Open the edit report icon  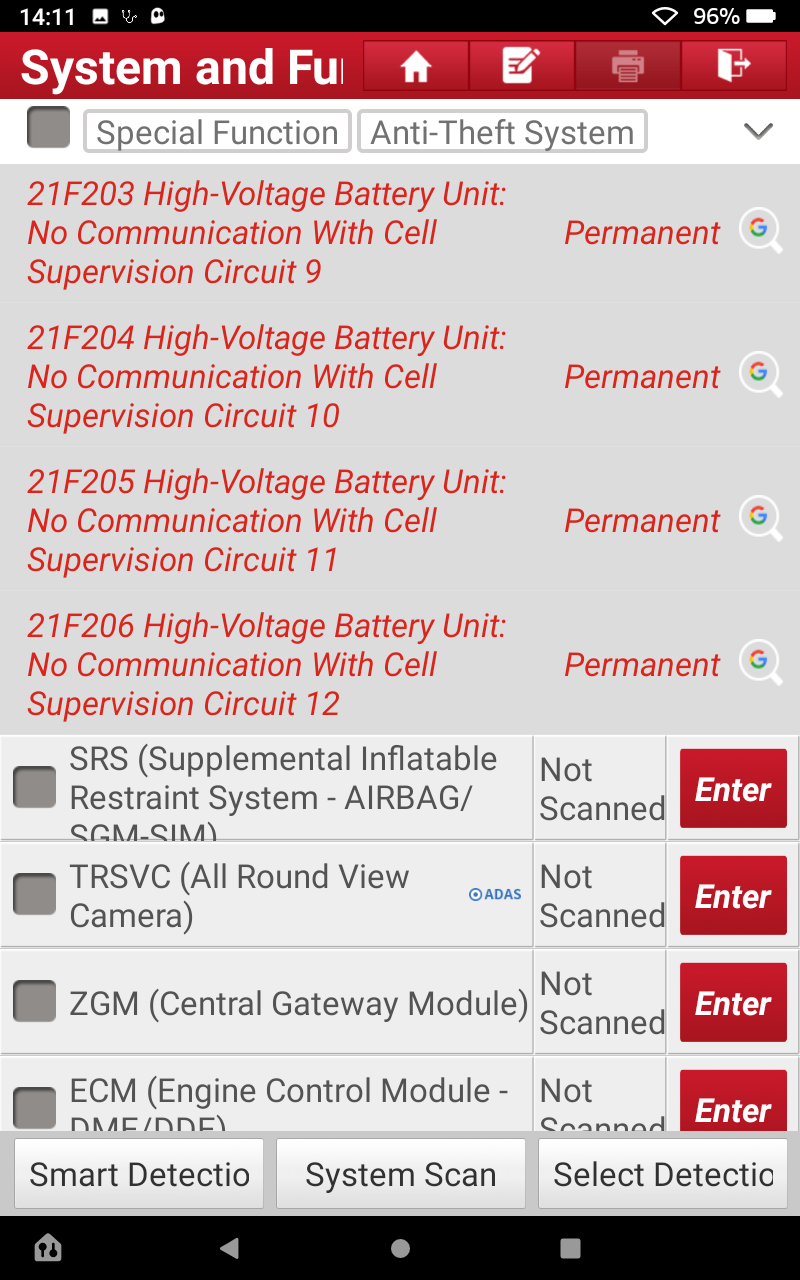point(521,66)
